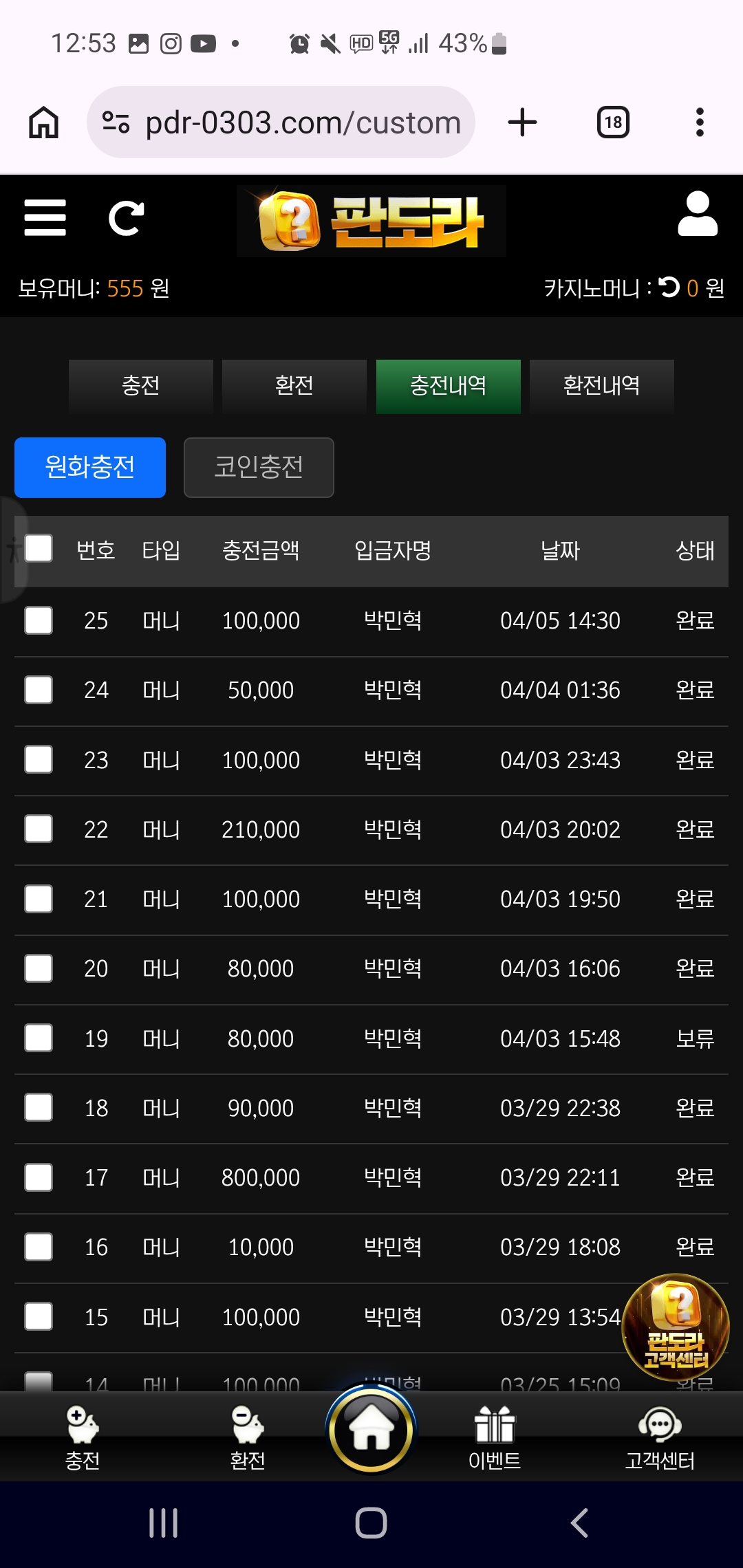Viewport: 743px width, 1568px height.
Task: Tick the checkbox for entry number 19
Action: click(x=39, y=1038)
